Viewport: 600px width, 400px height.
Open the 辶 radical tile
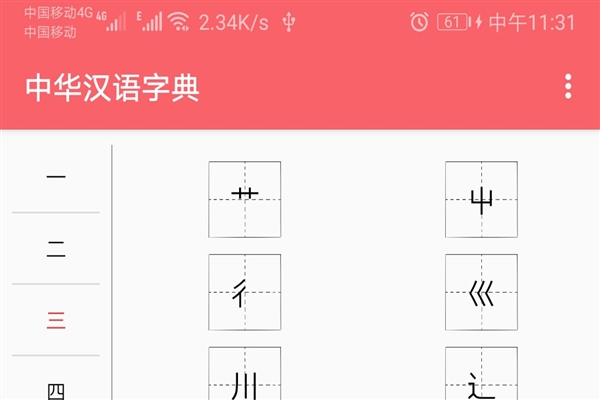[x=481, y=377]
